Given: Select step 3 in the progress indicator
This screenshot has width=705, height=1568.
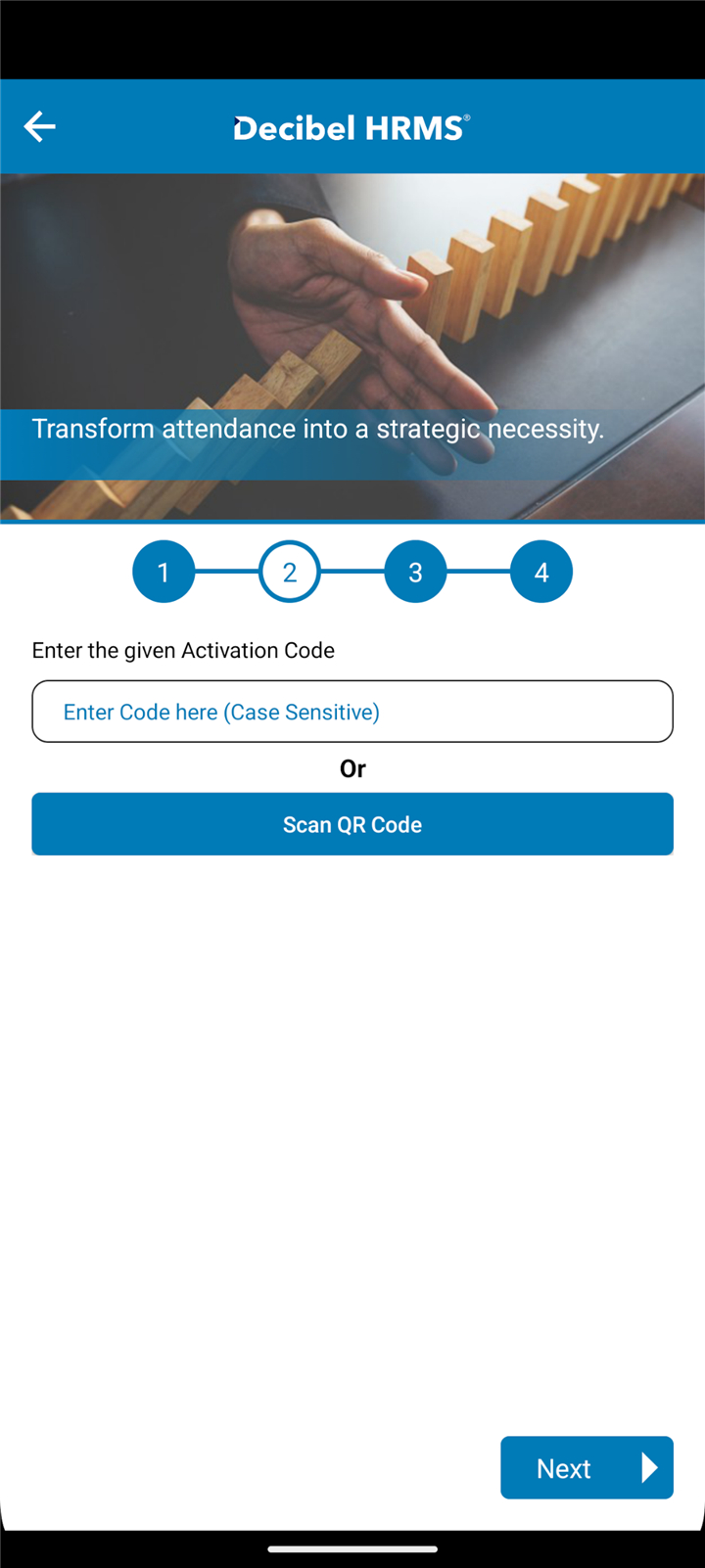Looking at the screenshot, I should click(x=415, y=572).
